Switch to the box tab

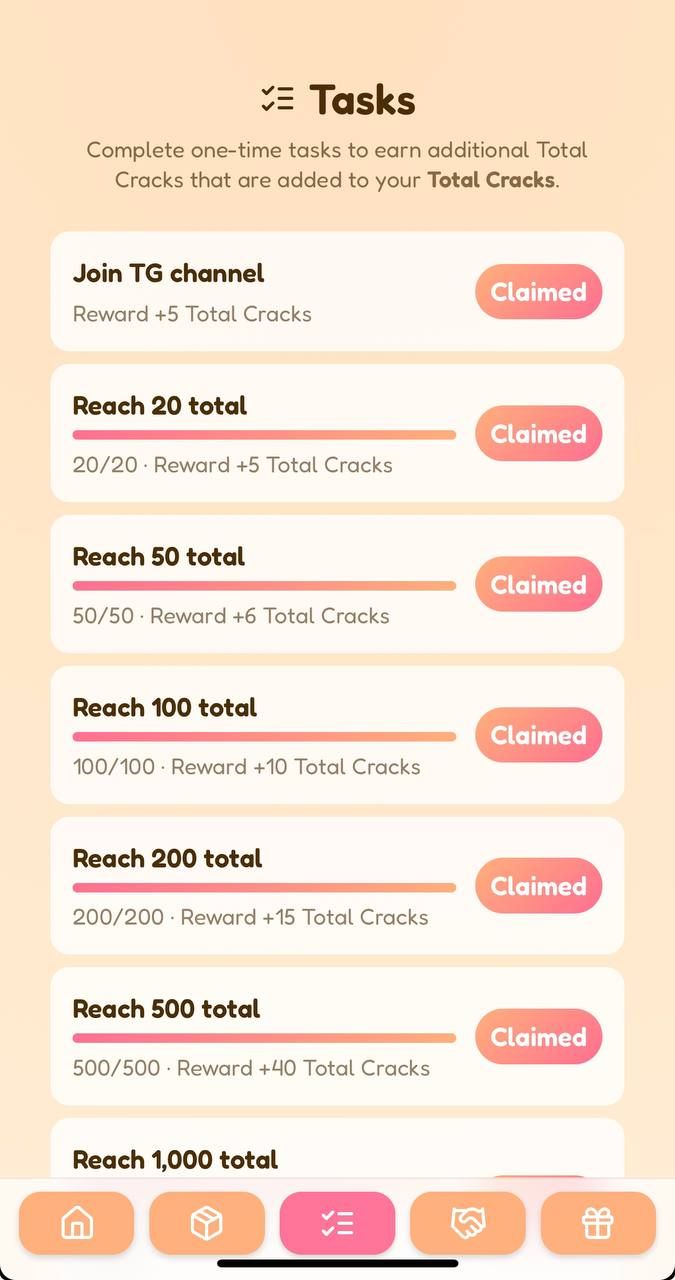point(207,1222)
